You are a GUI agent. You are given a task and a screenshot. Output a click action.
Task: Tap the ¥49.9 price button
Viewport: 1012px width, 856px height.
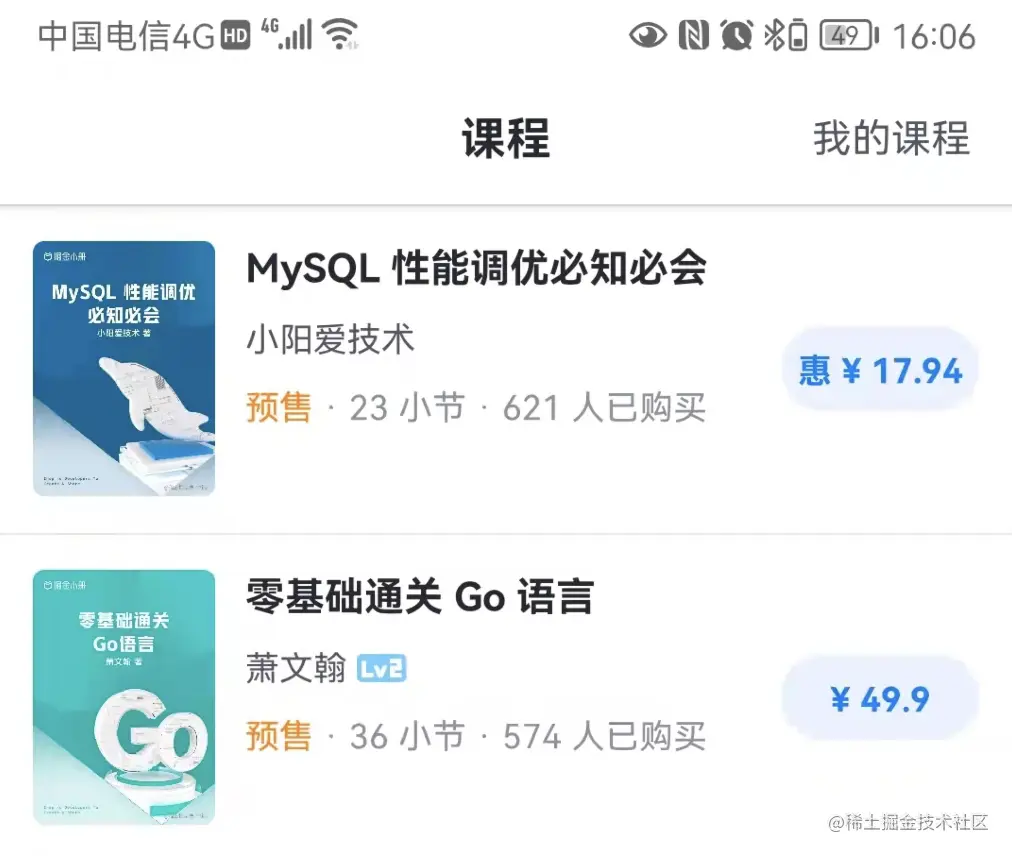(880, 699)
